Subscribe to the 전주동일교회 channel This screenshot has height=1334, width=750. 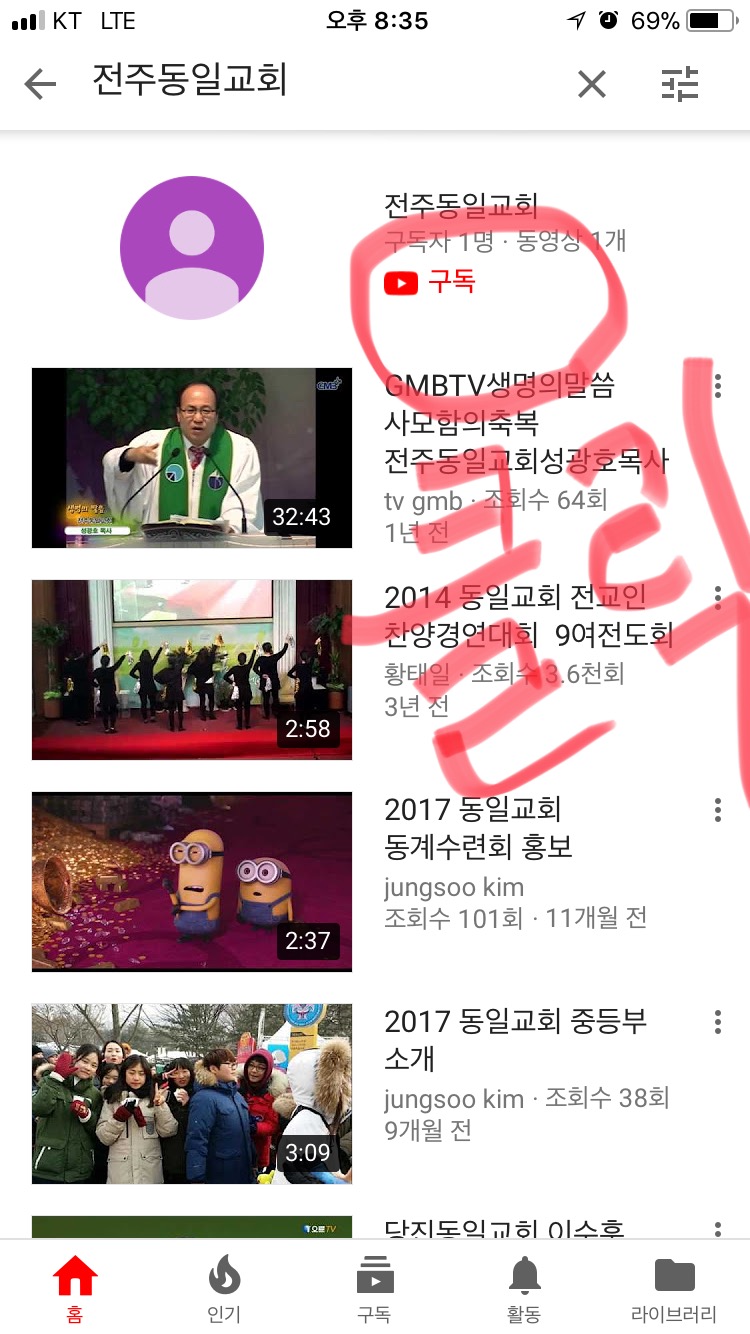[430, 283]
